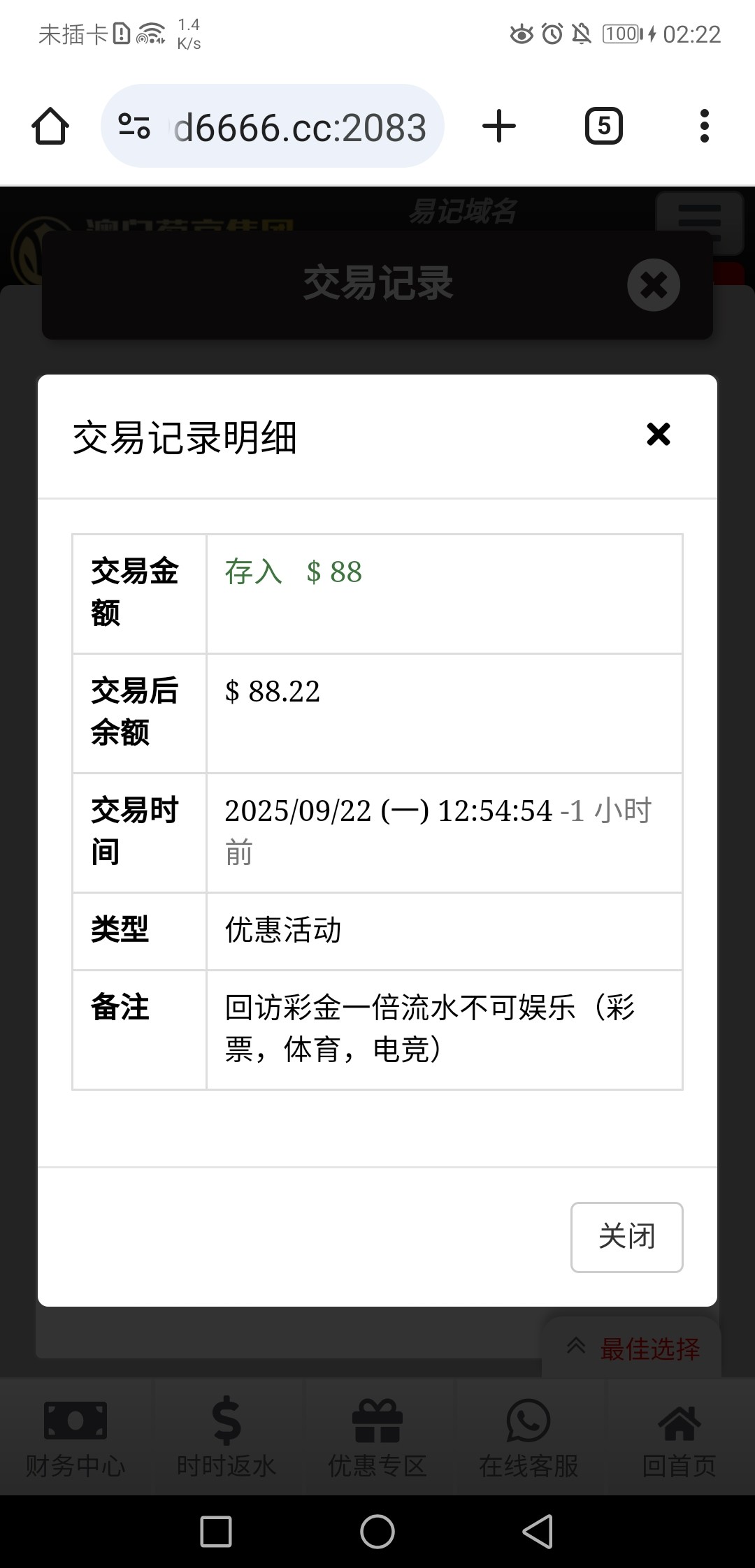Go back with the system back button
The width and height of the screenshot is (755, 1568).
click(x=538, y=1532)
